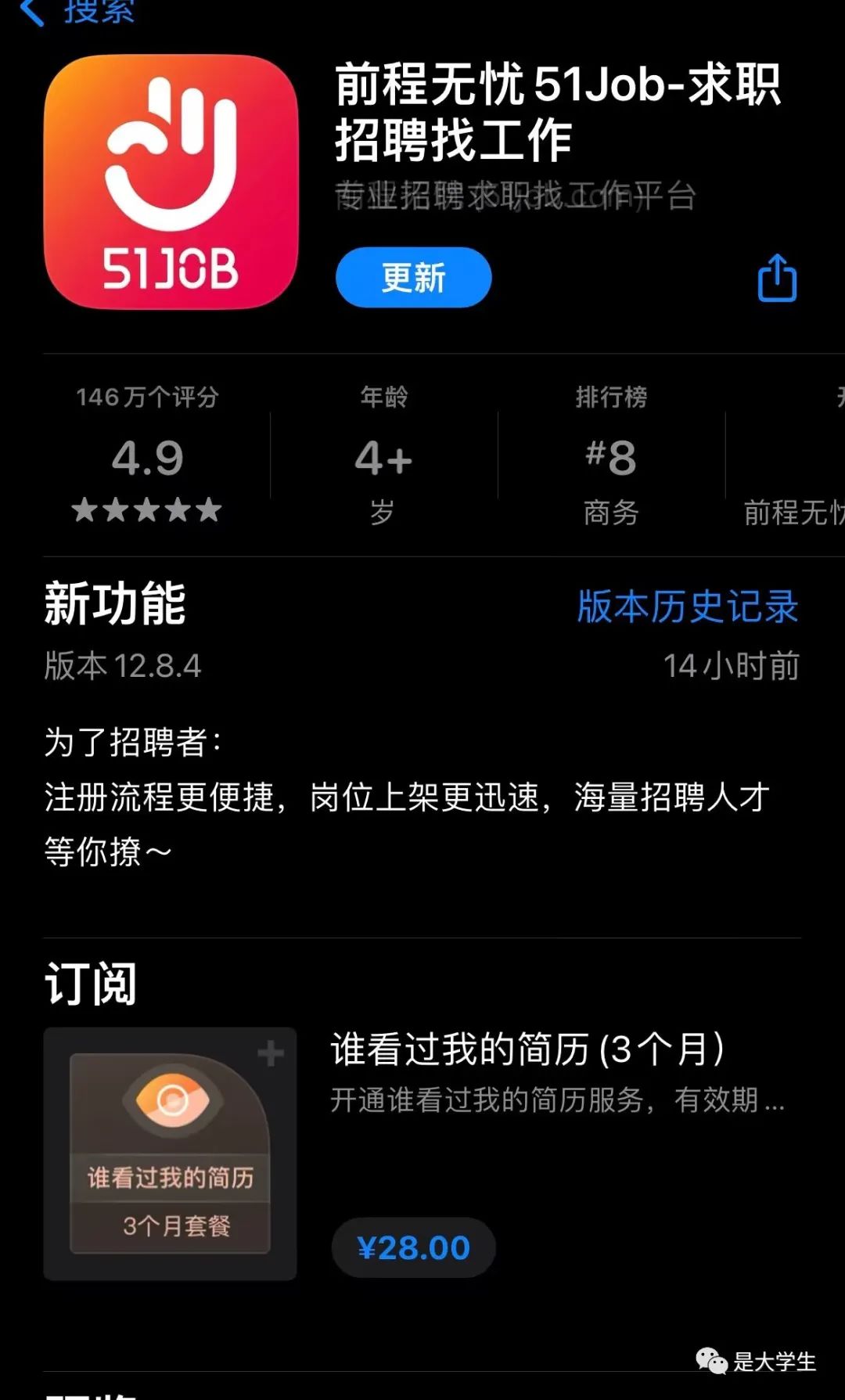This screenshot has width=845, height=1400.
Task: Open the 版本历史记录 version history link
Action: [685, 606]
